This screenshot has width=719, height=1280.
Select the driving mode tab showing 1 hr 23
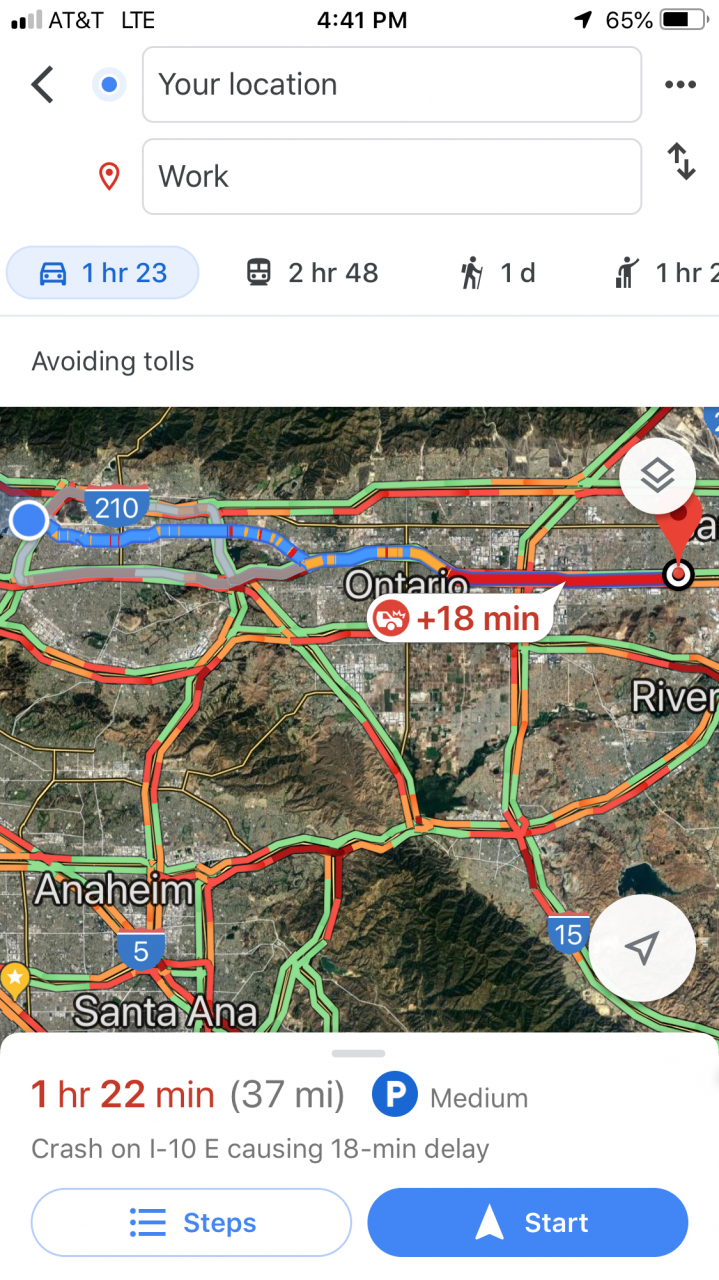[x=103, y=273]
